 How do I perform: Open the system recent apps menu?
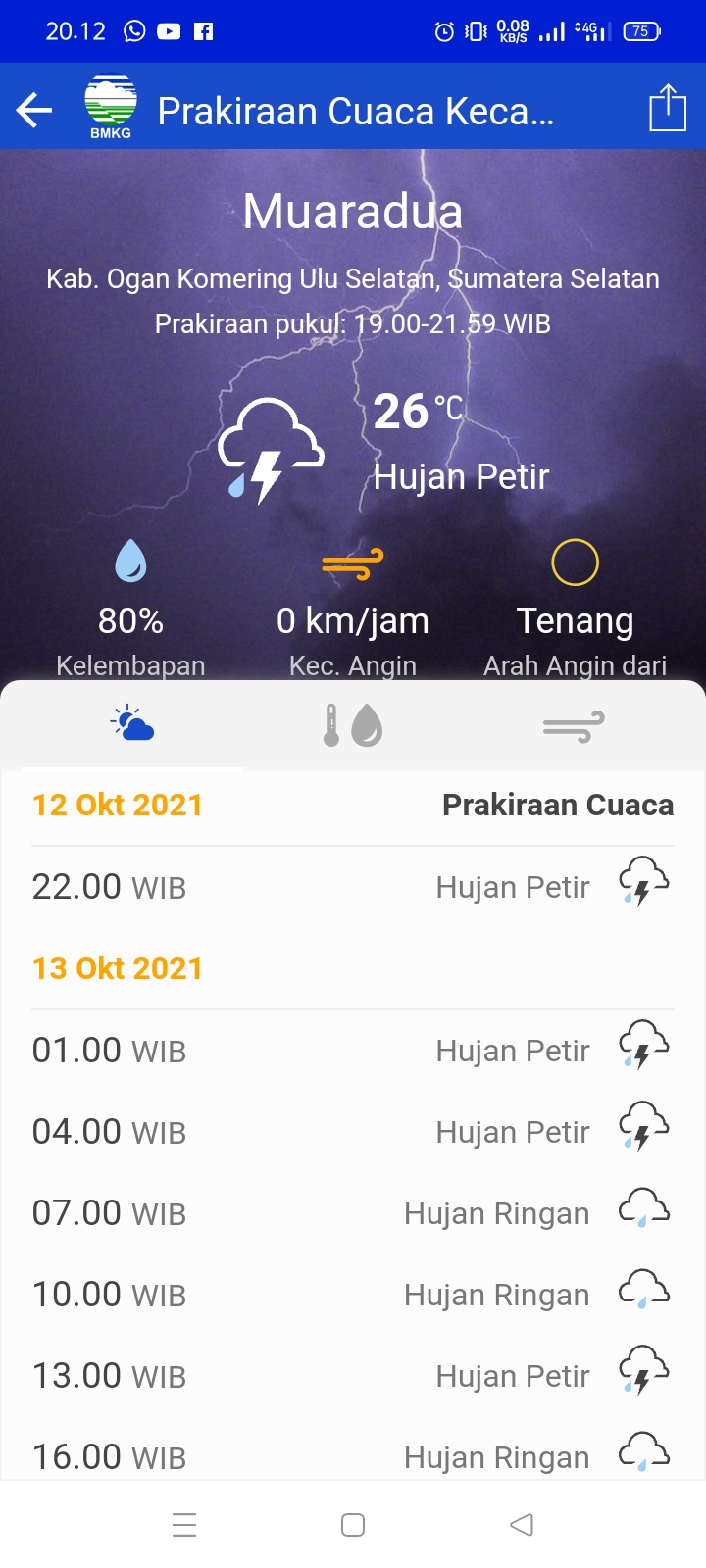[x=184, y=1525]
